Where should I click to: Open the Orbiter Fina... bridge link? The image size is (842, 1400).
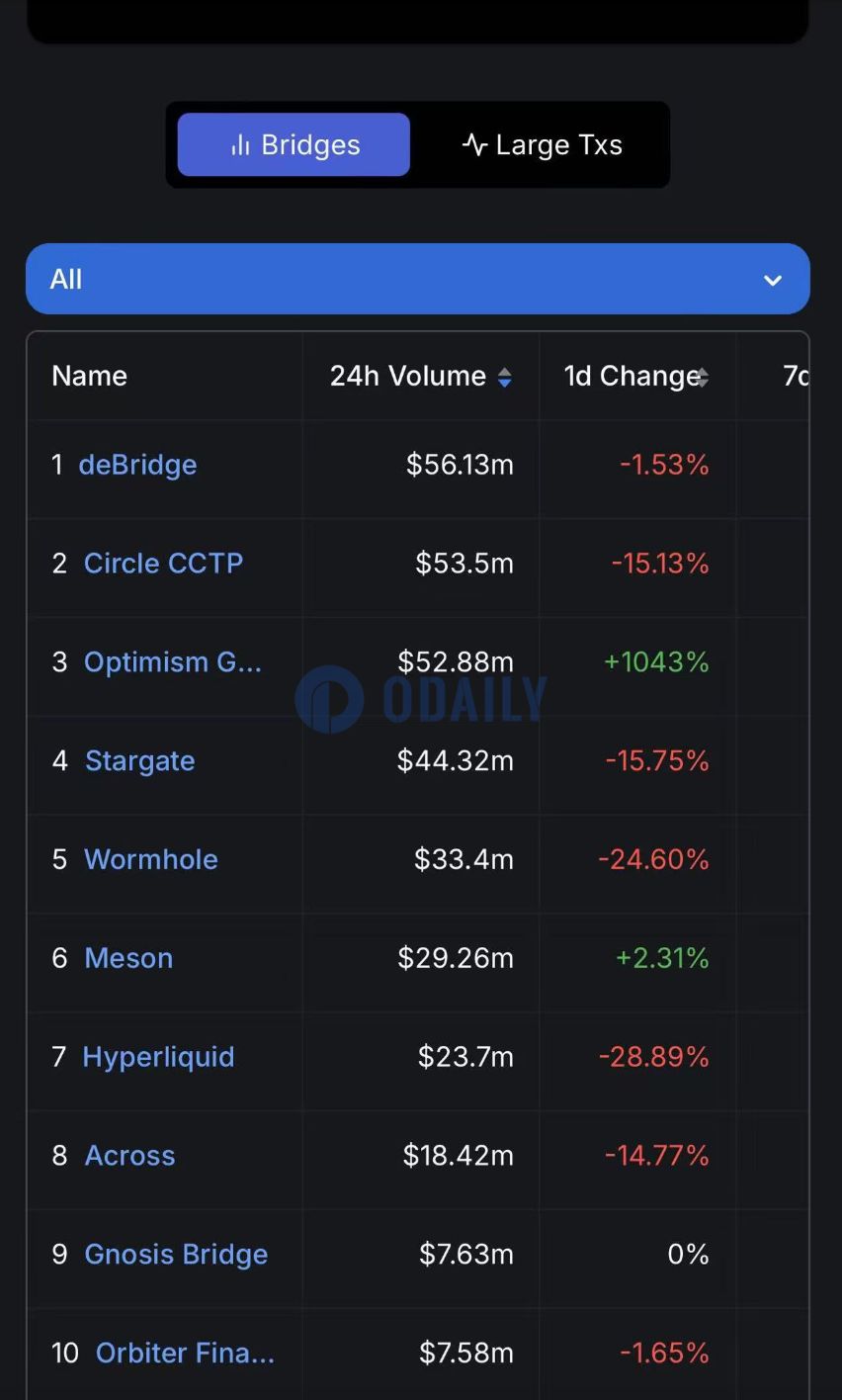(x=185, y=1353)
